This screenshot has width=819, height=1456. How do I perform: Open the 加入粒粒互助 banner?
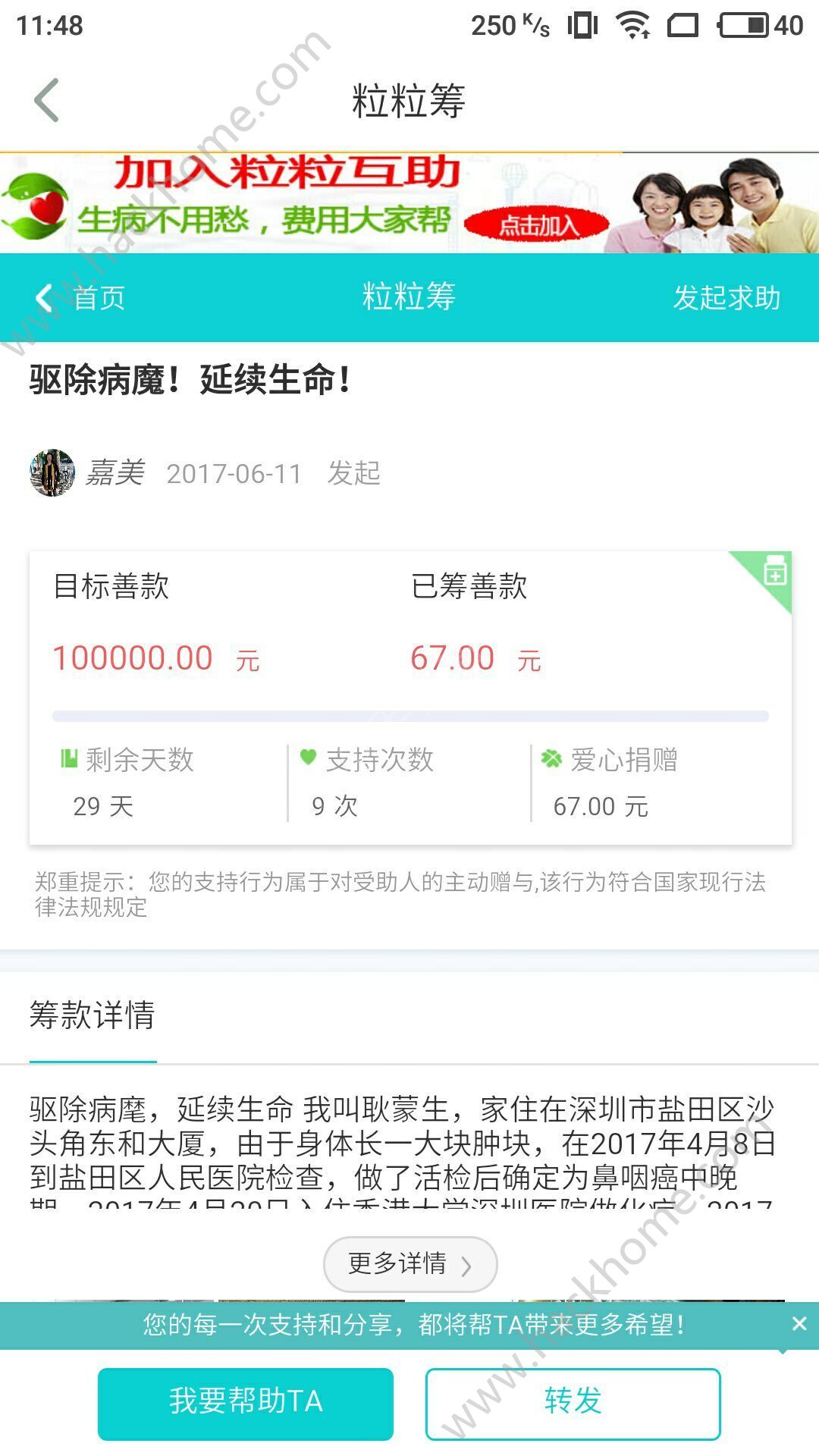coord(409,203)
